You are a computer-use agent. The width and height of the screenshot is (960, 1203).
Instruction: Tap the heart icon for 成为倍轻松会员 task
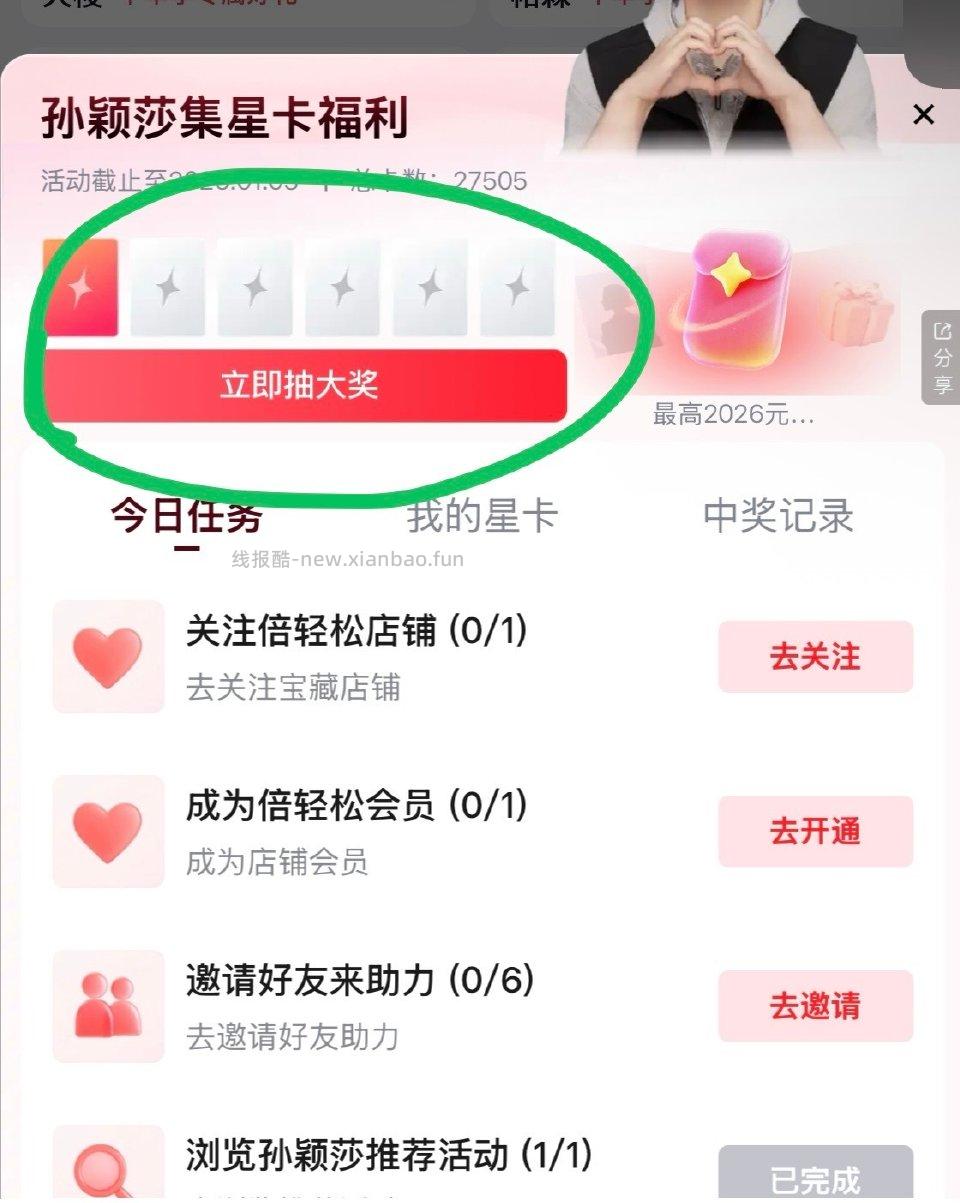pyautogui.click(x=108, y=831)
